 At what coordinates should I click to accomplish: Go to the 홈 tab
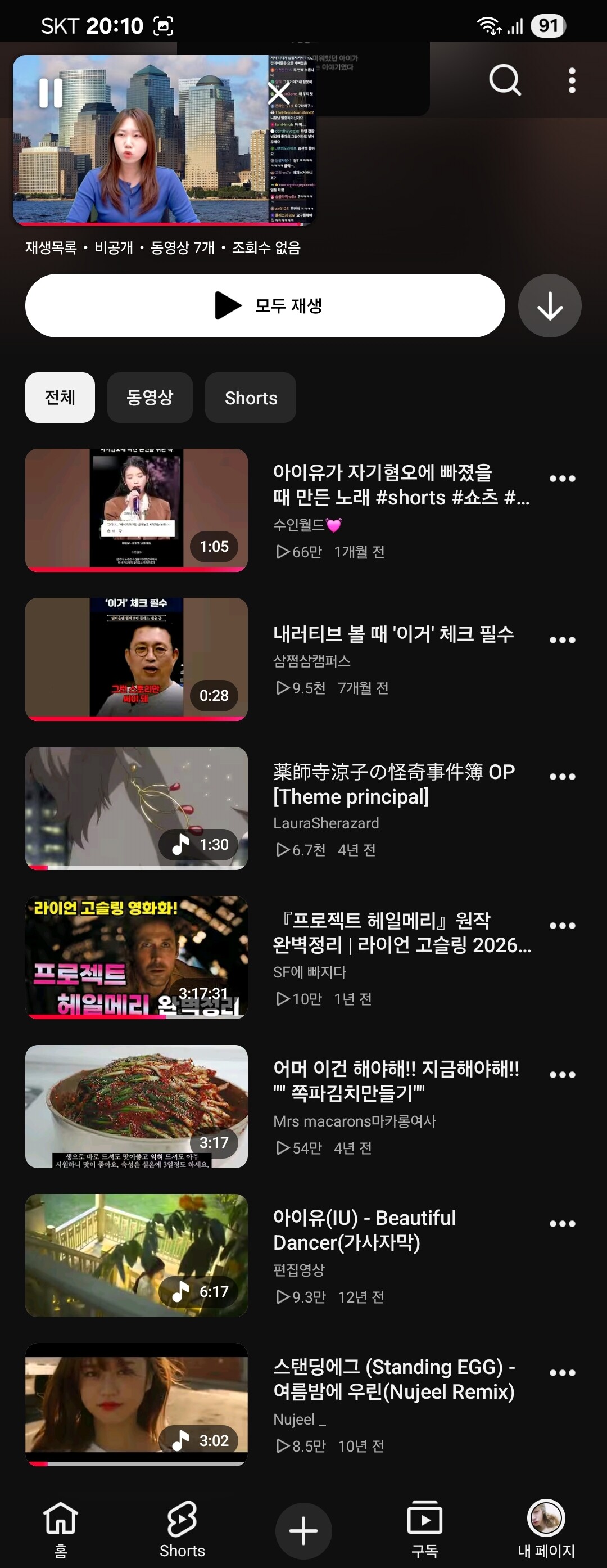tap(61, 1529)
